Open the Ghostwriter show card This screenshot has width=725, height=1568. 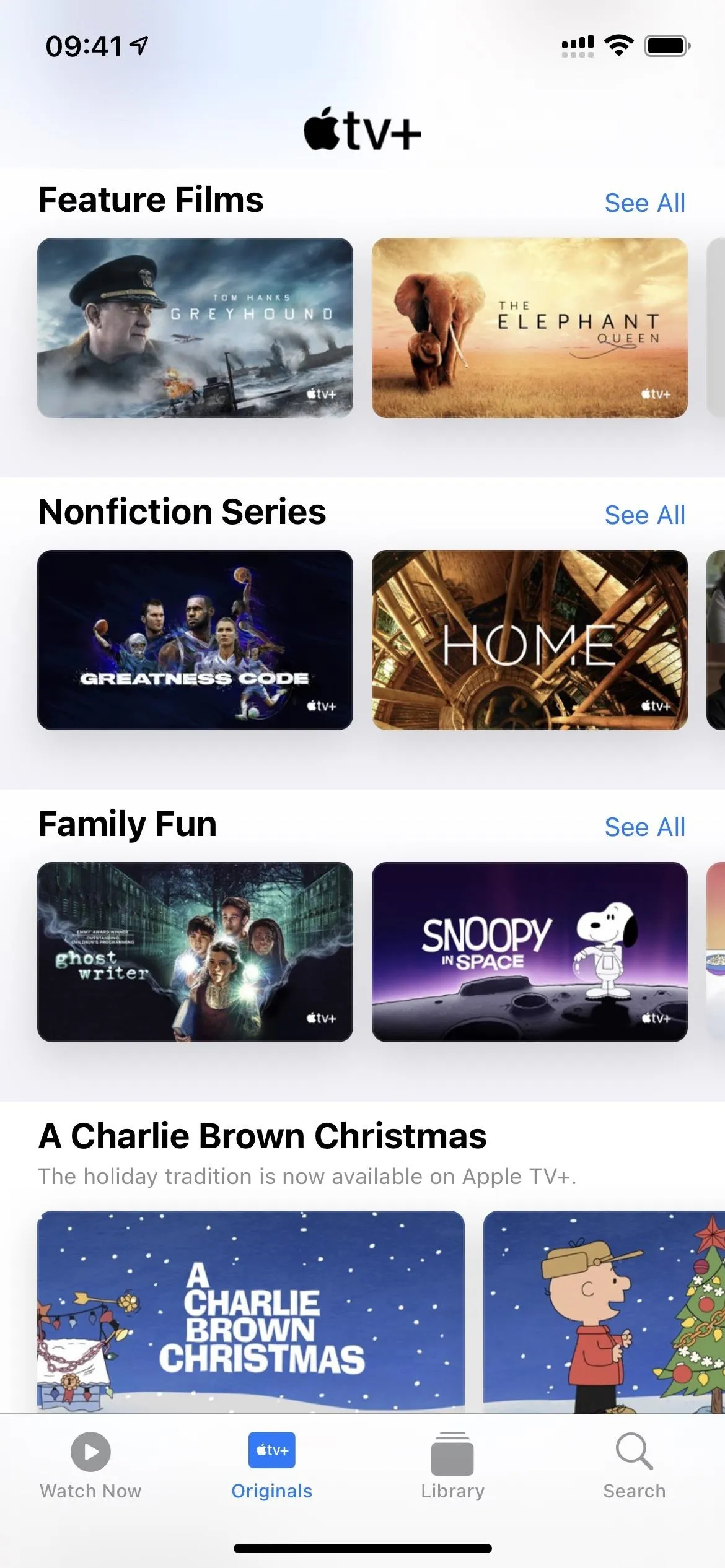point(195,952)
